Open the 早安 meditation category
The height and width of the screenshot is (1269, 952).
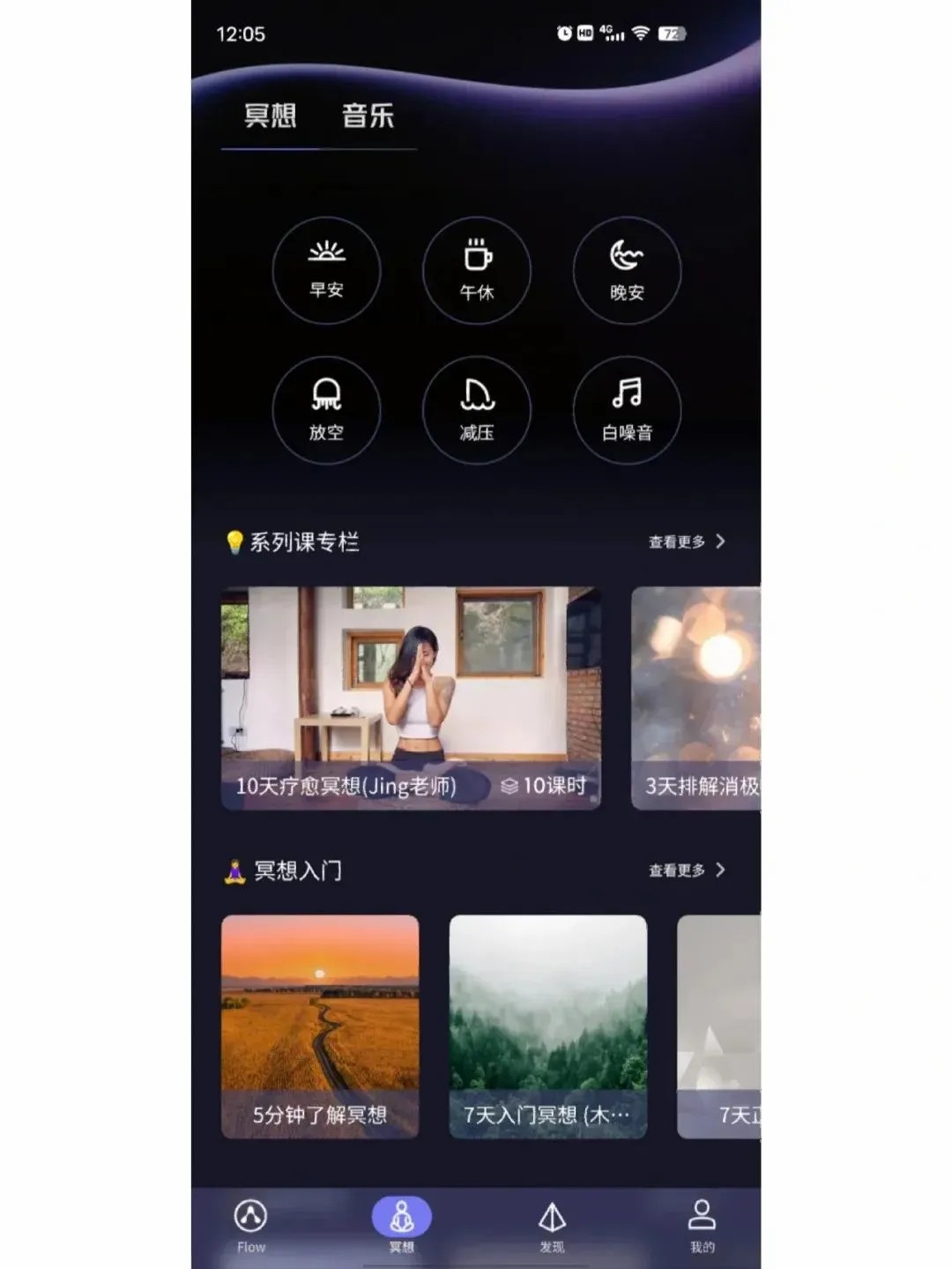pyautogui.click(x=326, y=270)
